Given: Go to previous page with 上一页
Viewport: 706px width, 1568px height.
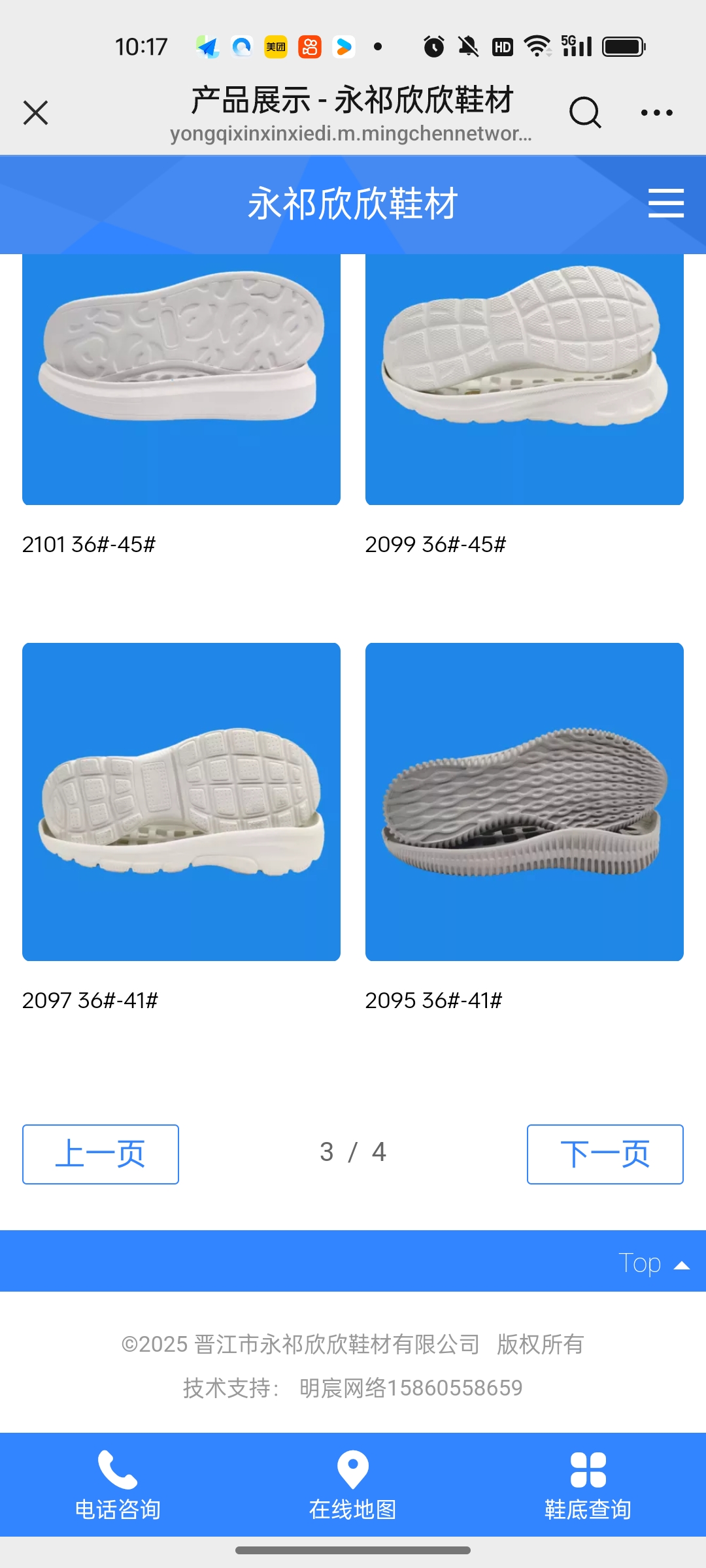Looking at the screenshot, I should click(101, 1154).
